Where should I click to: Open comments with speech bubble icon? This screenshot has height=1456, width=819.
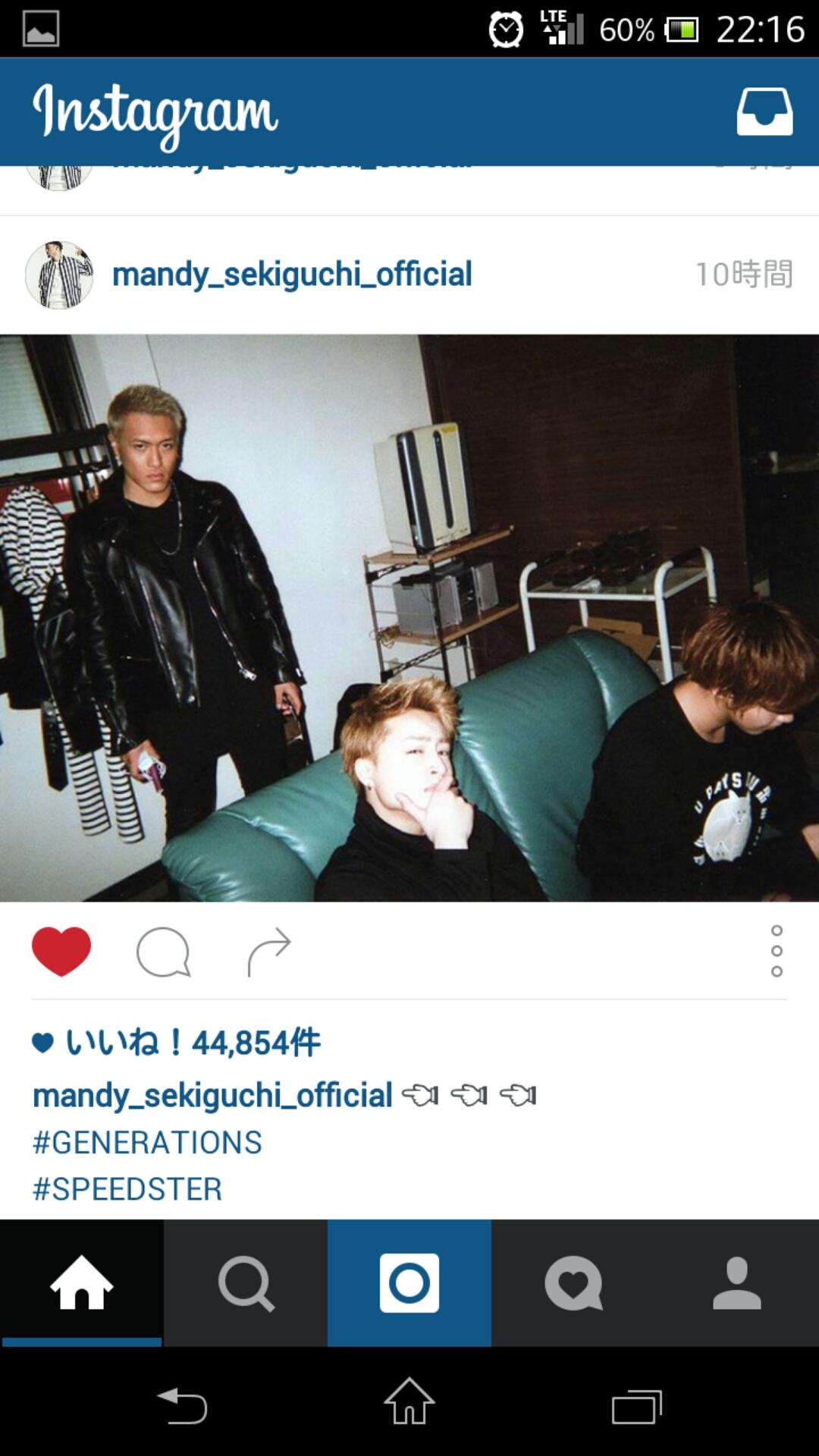(x=163, y=951)
